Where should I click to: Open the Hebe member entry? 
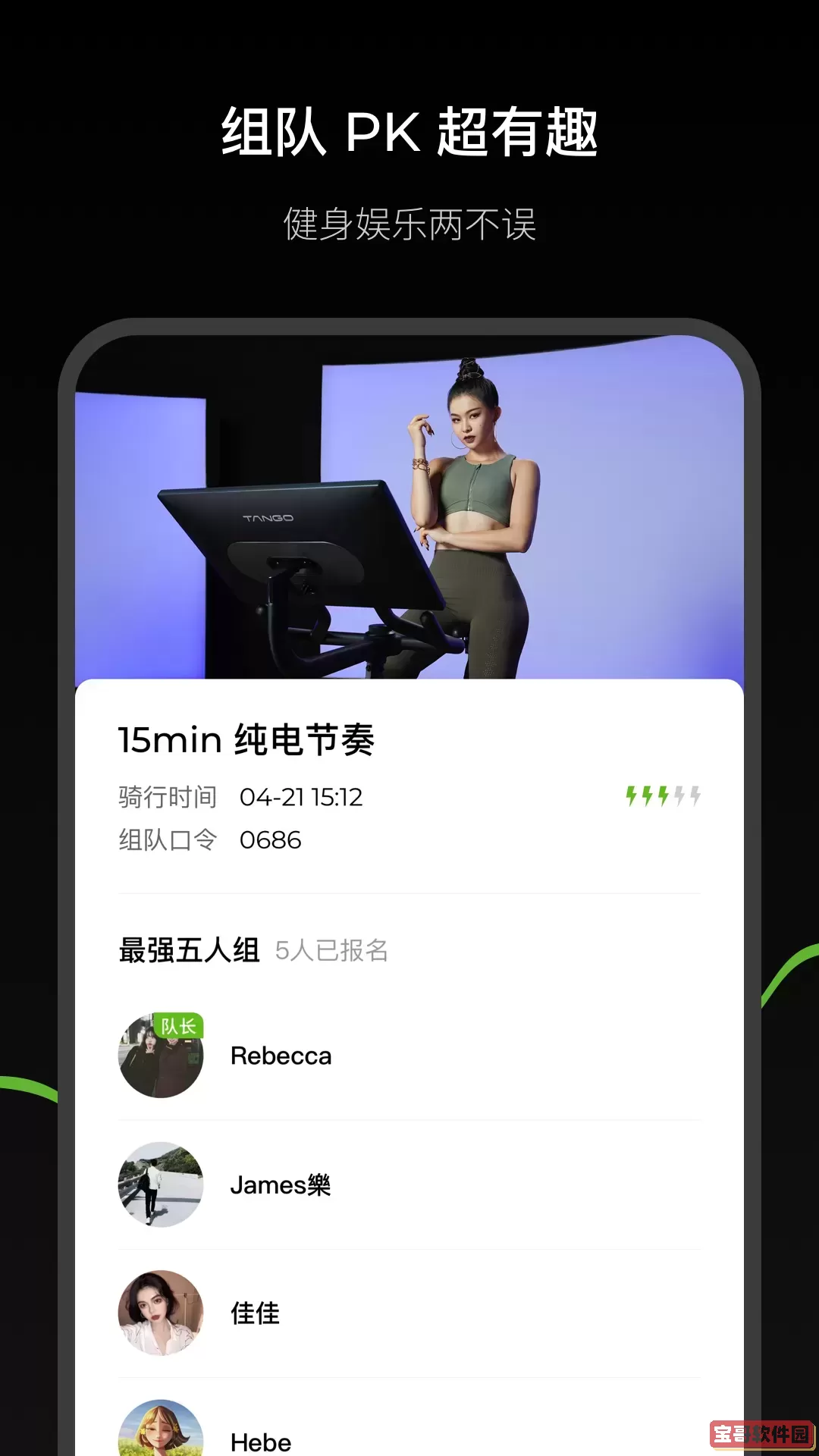409,1433
